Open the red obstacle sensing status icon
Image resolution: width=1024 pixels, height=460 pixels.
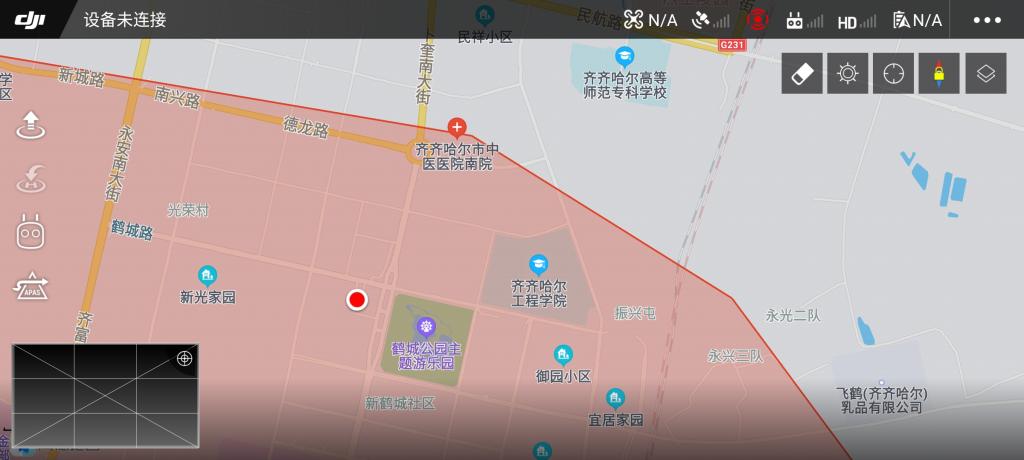coord(759,19)
